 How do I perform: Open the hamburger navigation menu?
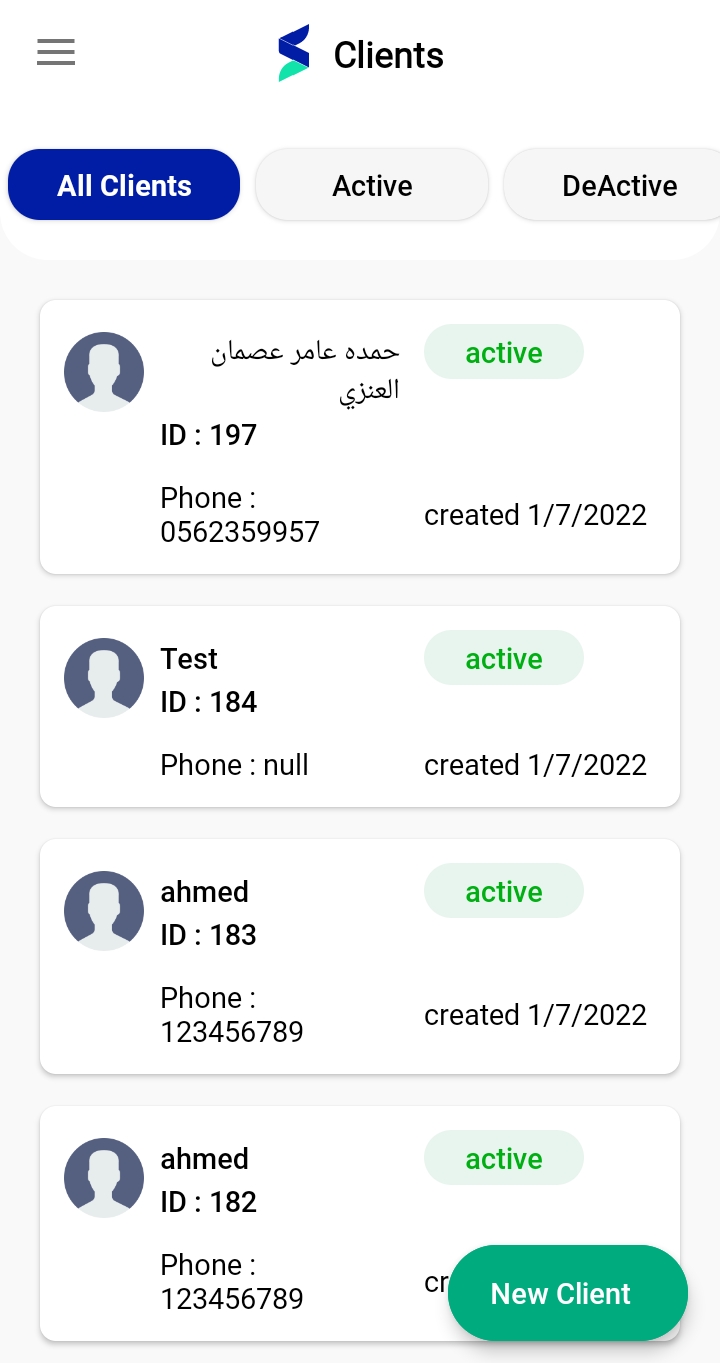[55, 52]
